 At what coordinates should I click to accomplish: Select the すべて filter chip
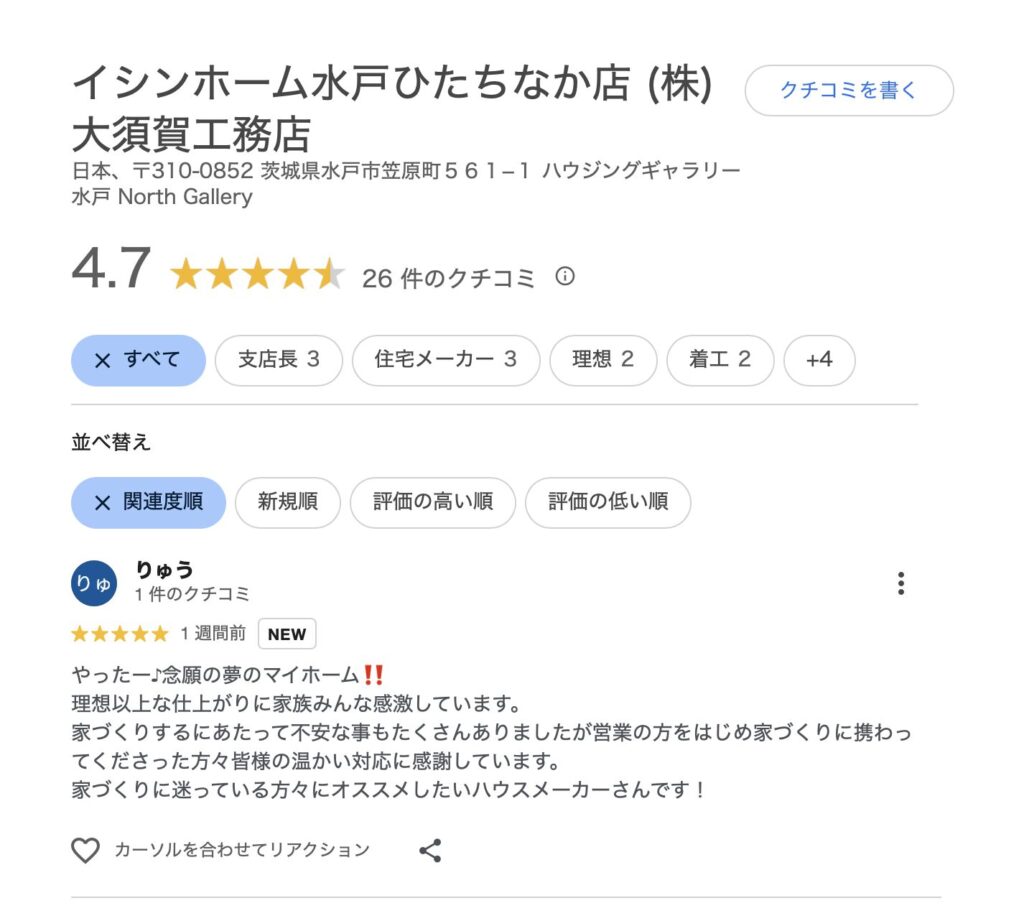point(139,360)
